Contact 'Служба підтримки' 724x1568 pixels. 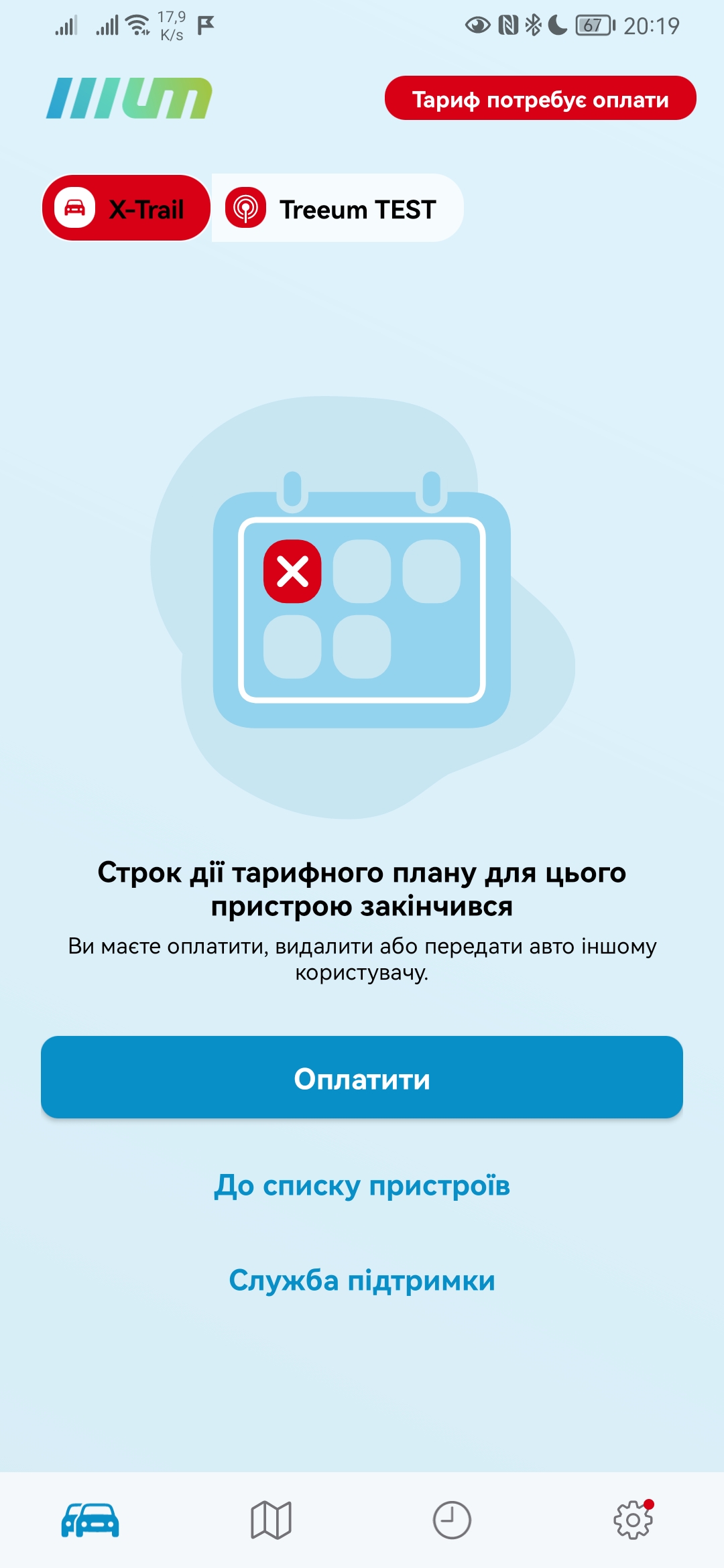click(x=362, y=1281)
